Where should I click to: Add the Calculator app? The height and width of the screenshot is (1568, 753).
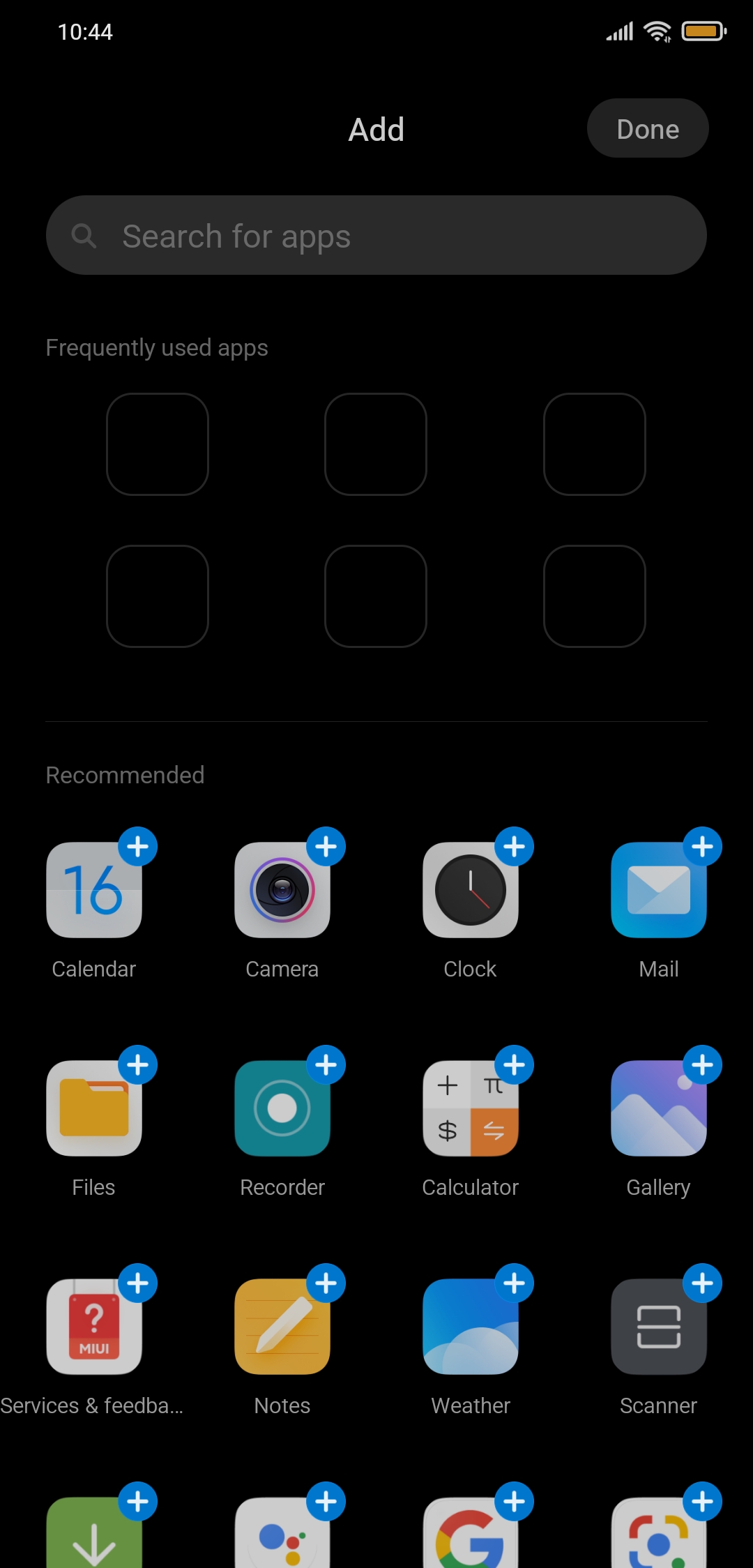coord(514,1065)
